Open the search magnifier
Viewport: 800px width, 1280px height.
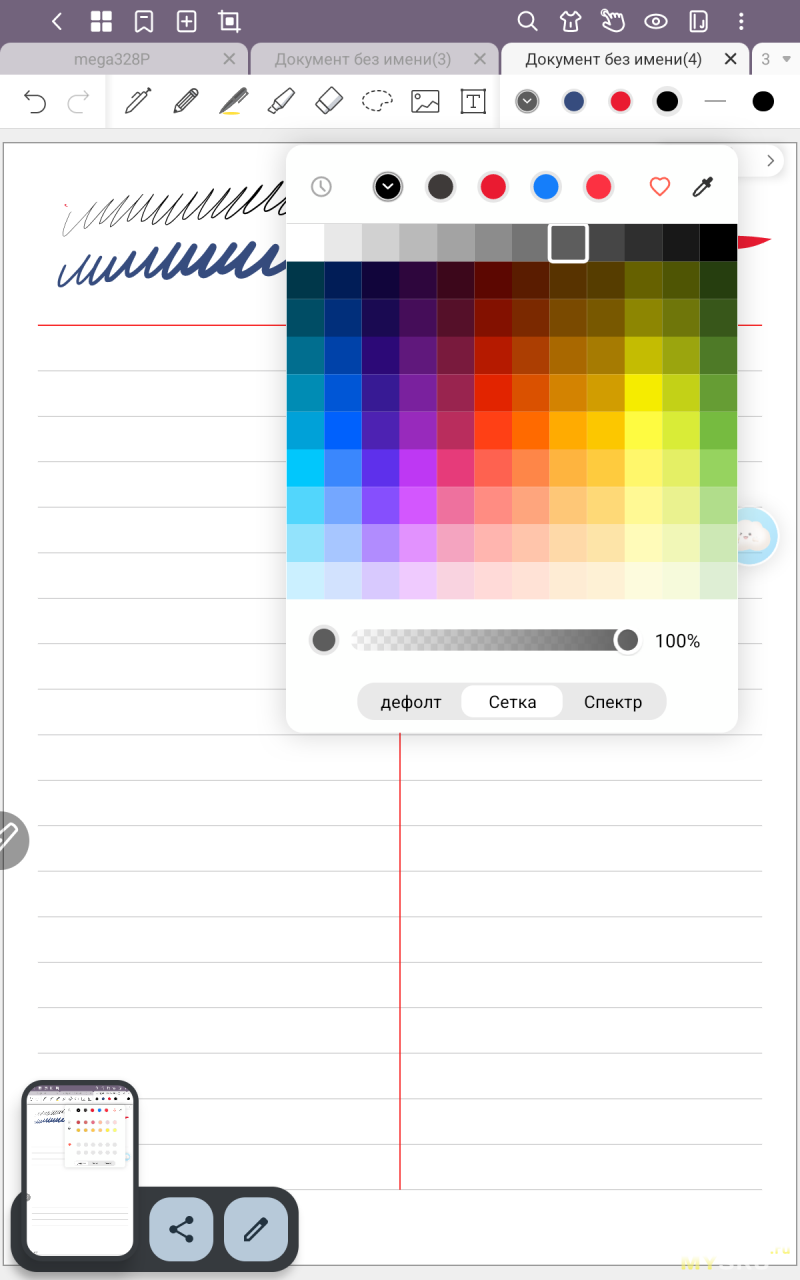[527, 21]
